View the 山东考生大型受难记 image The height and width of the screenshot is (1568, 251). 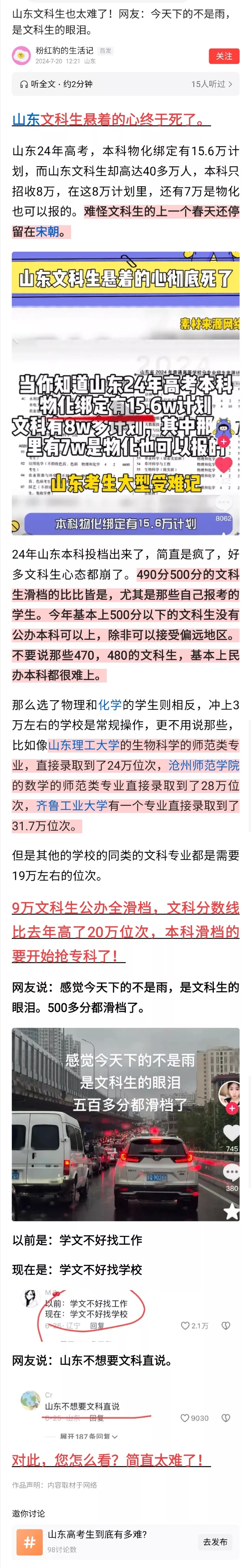125,393
